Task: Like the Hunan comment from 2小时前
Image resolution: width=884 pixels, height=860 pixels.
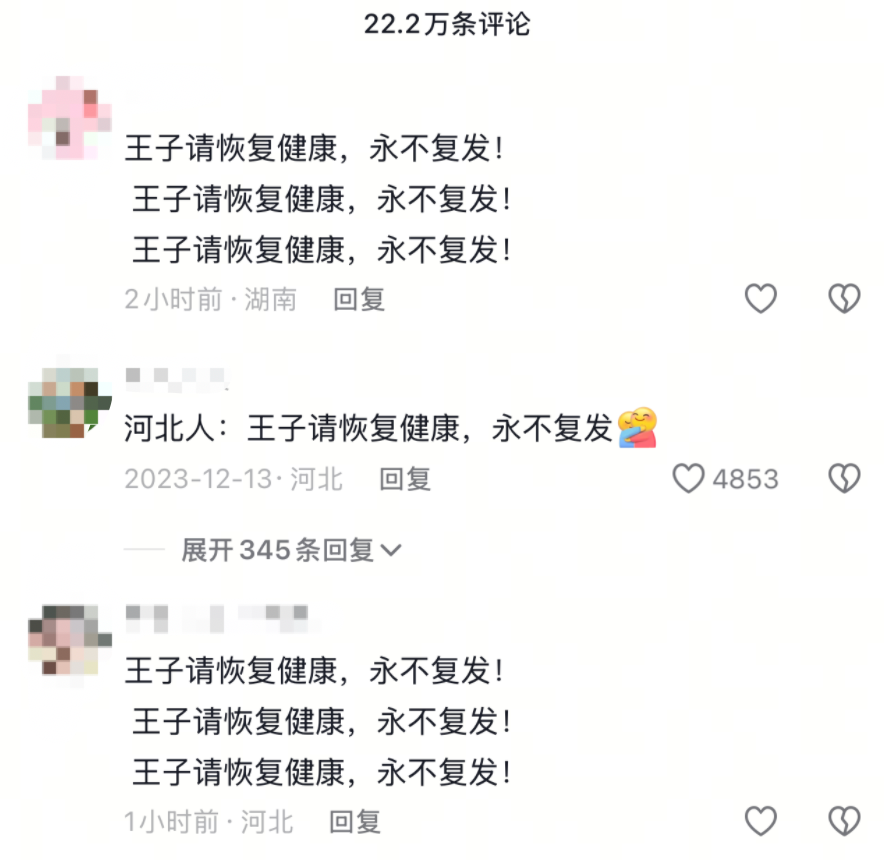Action: [761, 298]
